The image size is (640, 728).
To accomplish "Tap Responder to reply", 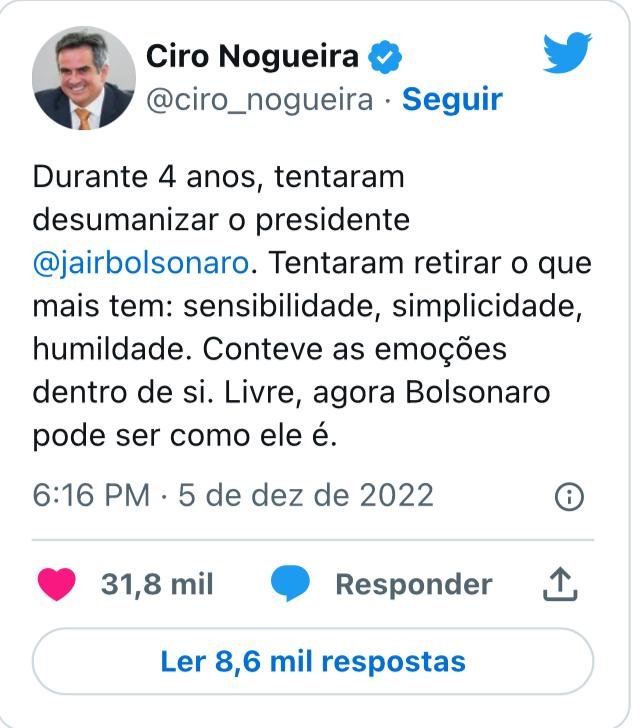I will click(x=412, y=584).
